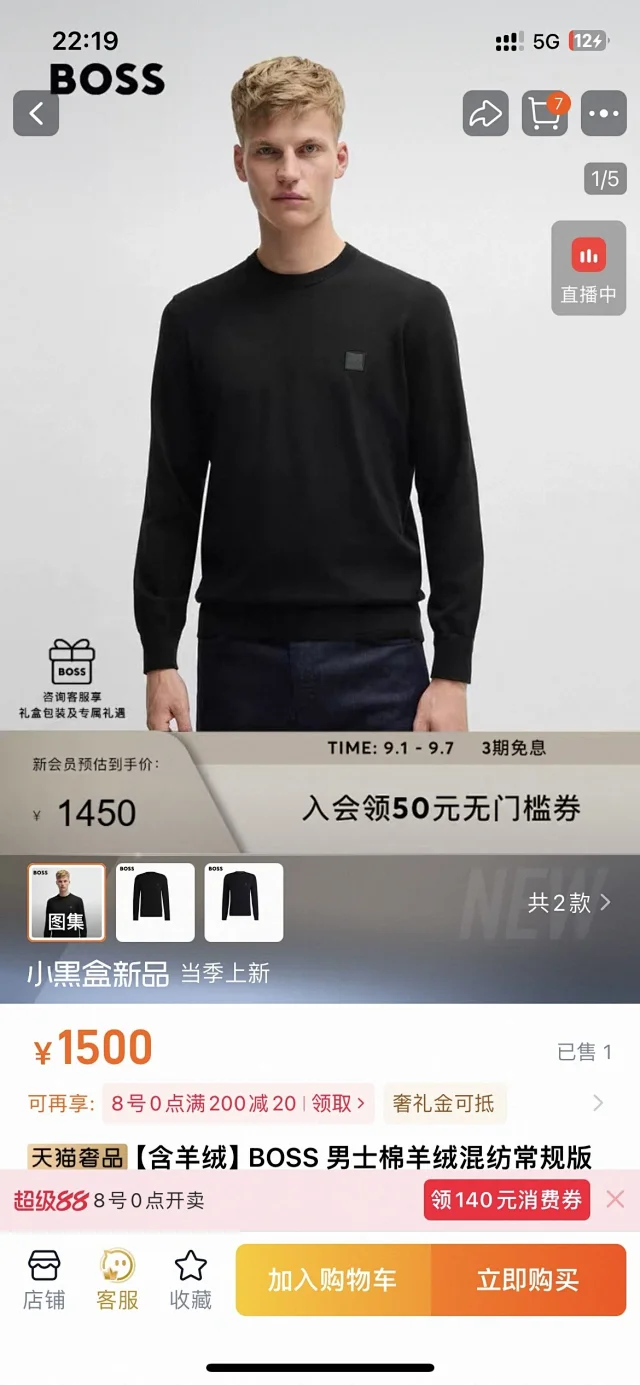Open the live stream 直播中 button

[588, 268]
